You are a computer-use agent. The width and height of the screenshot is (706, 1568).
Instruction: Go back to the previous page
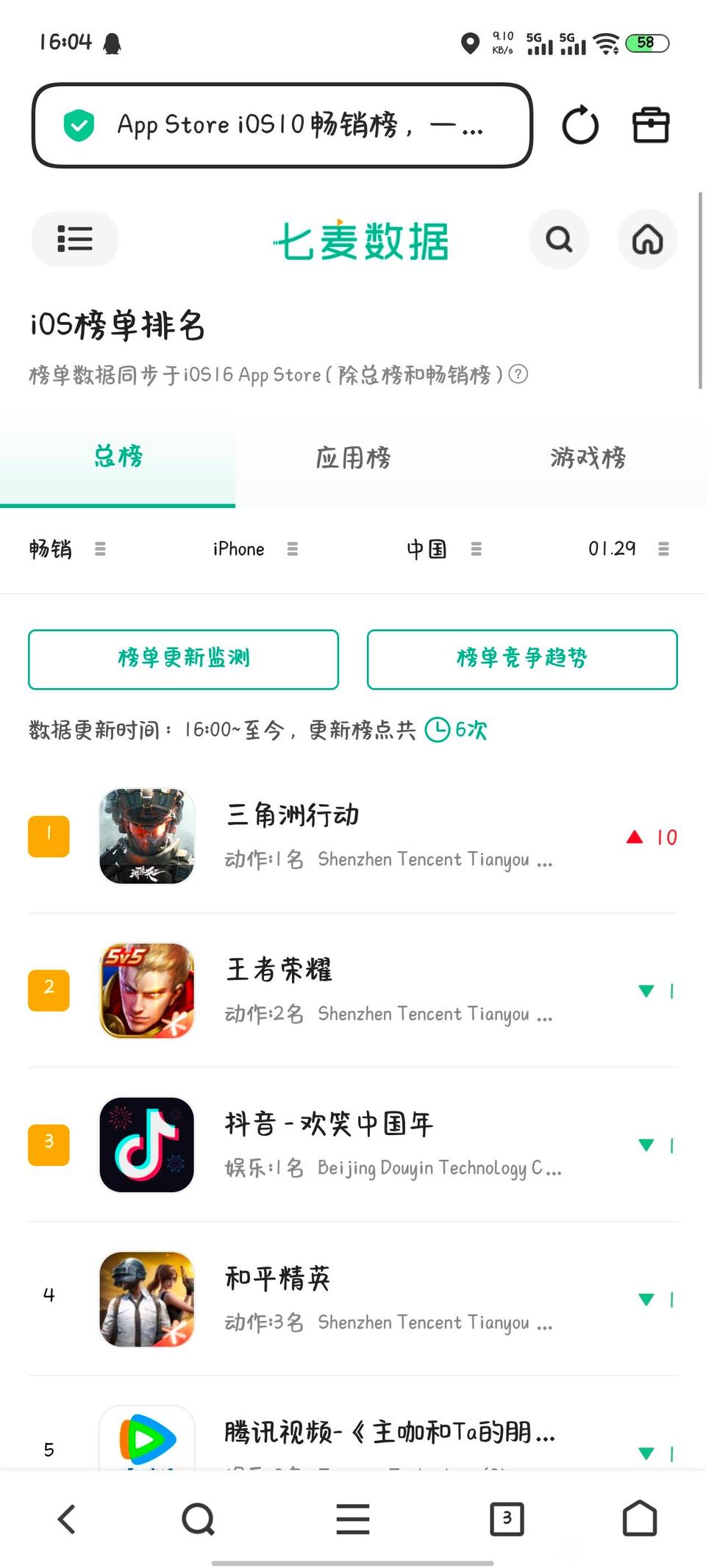pyautogui.click(x=67, y=1519)
